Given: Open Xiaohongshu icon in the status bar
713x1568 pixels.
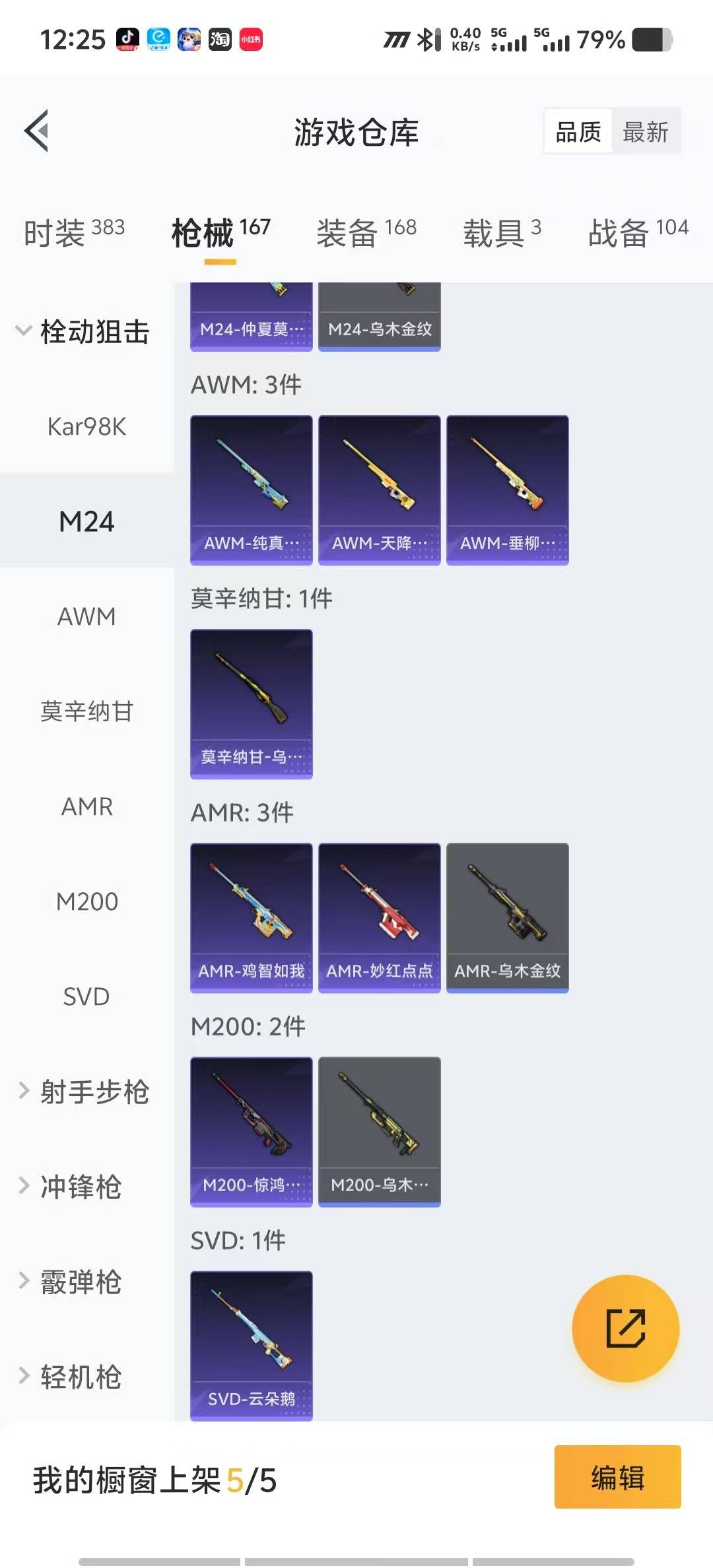Looking at the screenshot, I should (250, 40).
